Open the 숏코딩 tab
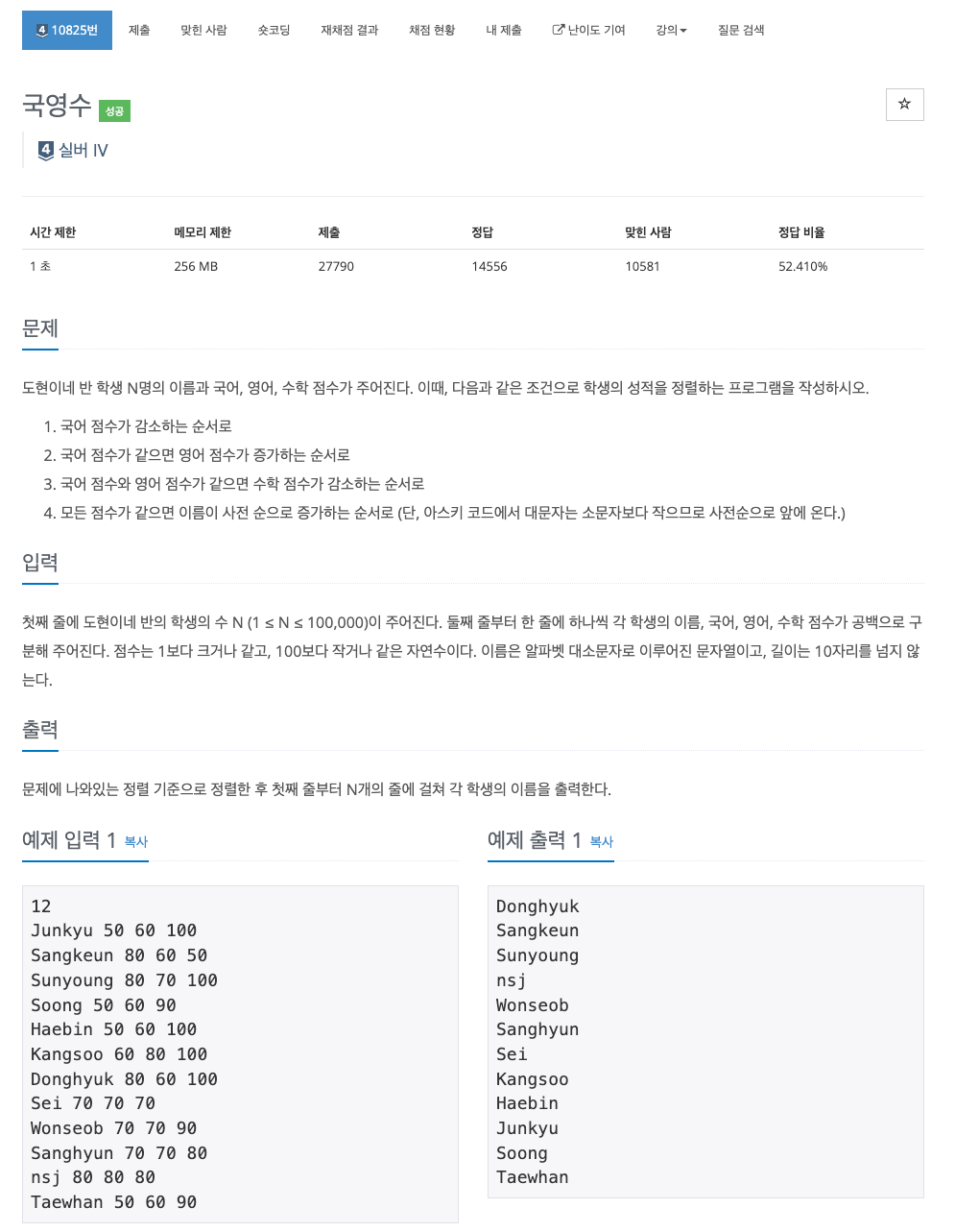Screen dimensions: 955x1232 coord(274,30)
